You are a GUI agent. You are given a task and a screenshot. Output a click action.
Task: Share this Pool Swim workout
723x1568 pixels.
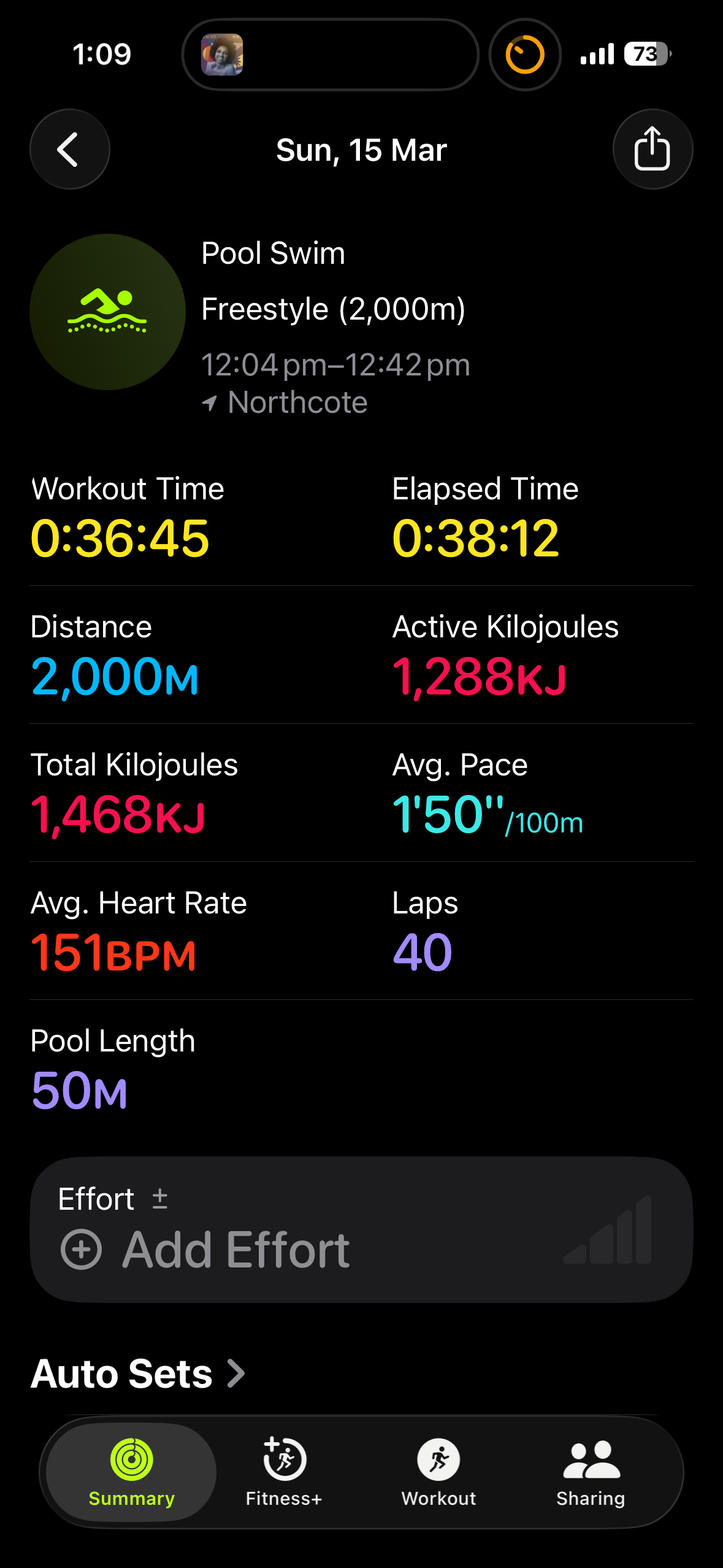tap(652, 149)
